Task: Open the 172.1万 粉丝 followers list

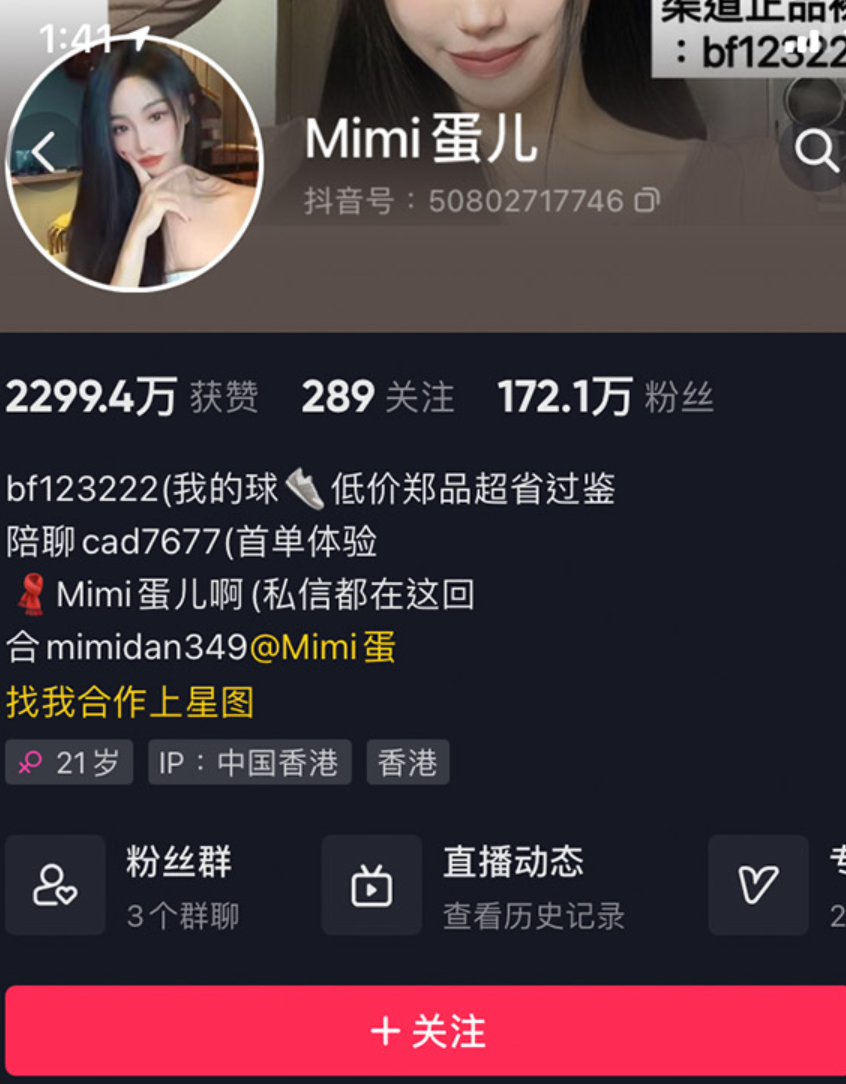Action: click(x=605, y=397)
